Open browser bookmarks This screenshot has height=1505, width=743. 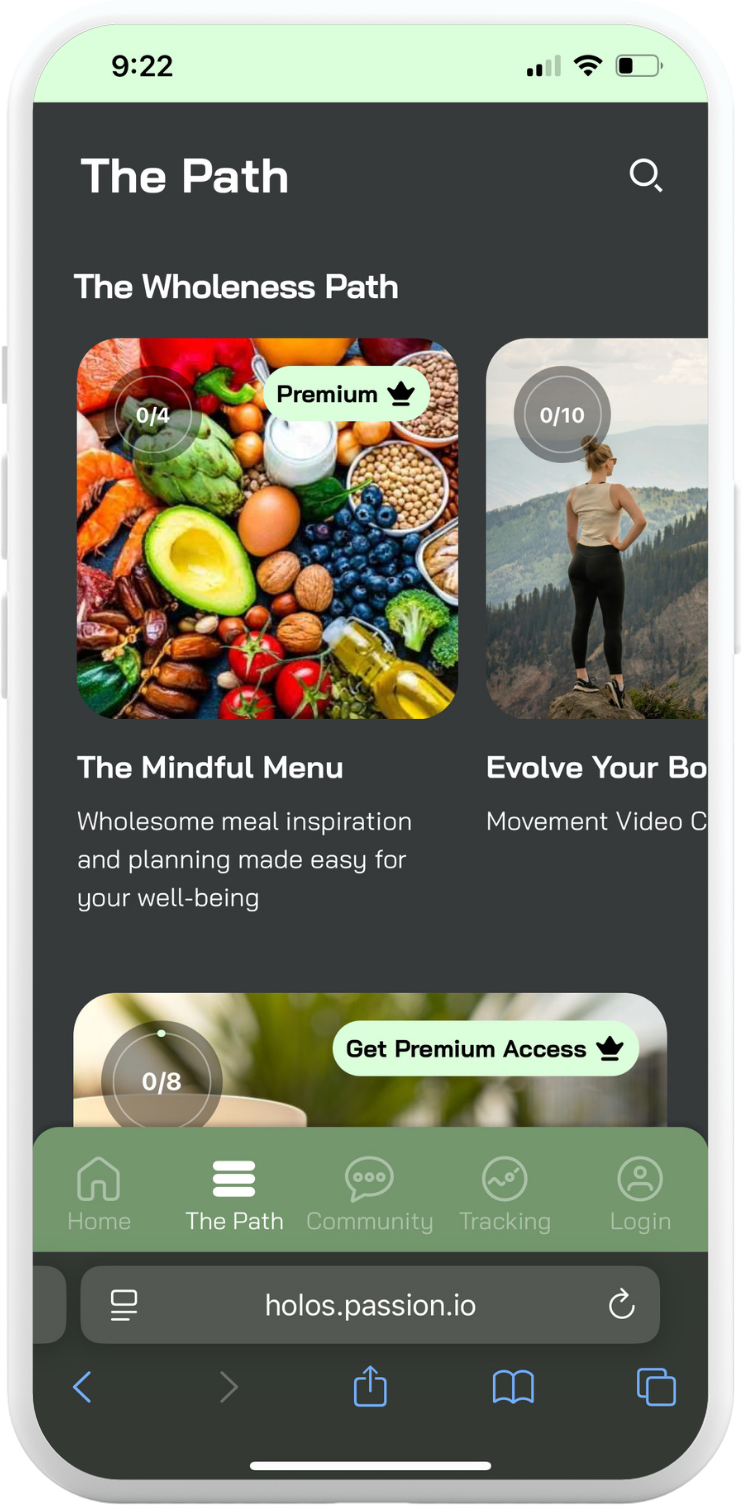[513, 1387]
